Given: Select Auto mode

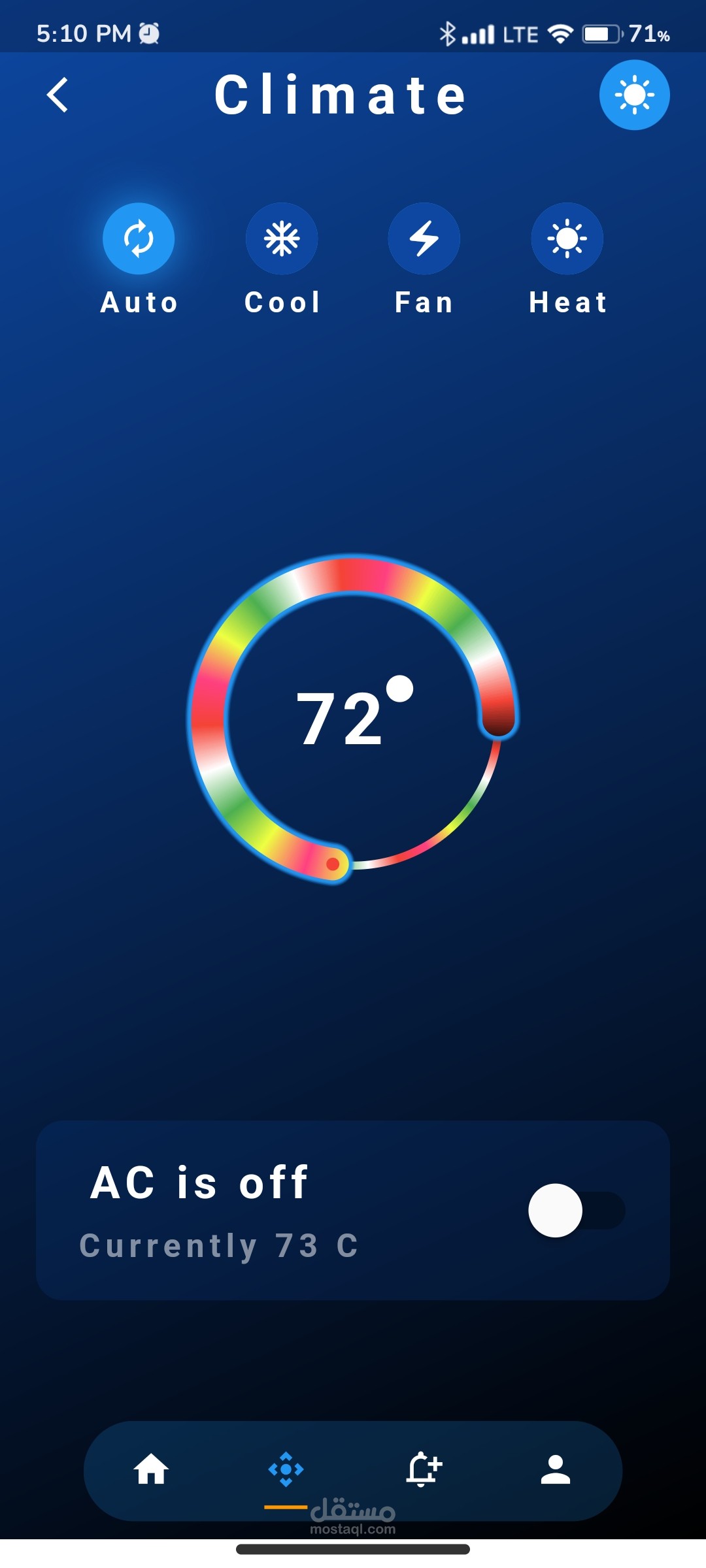Looking at the screenshot, I should (139, 238).
